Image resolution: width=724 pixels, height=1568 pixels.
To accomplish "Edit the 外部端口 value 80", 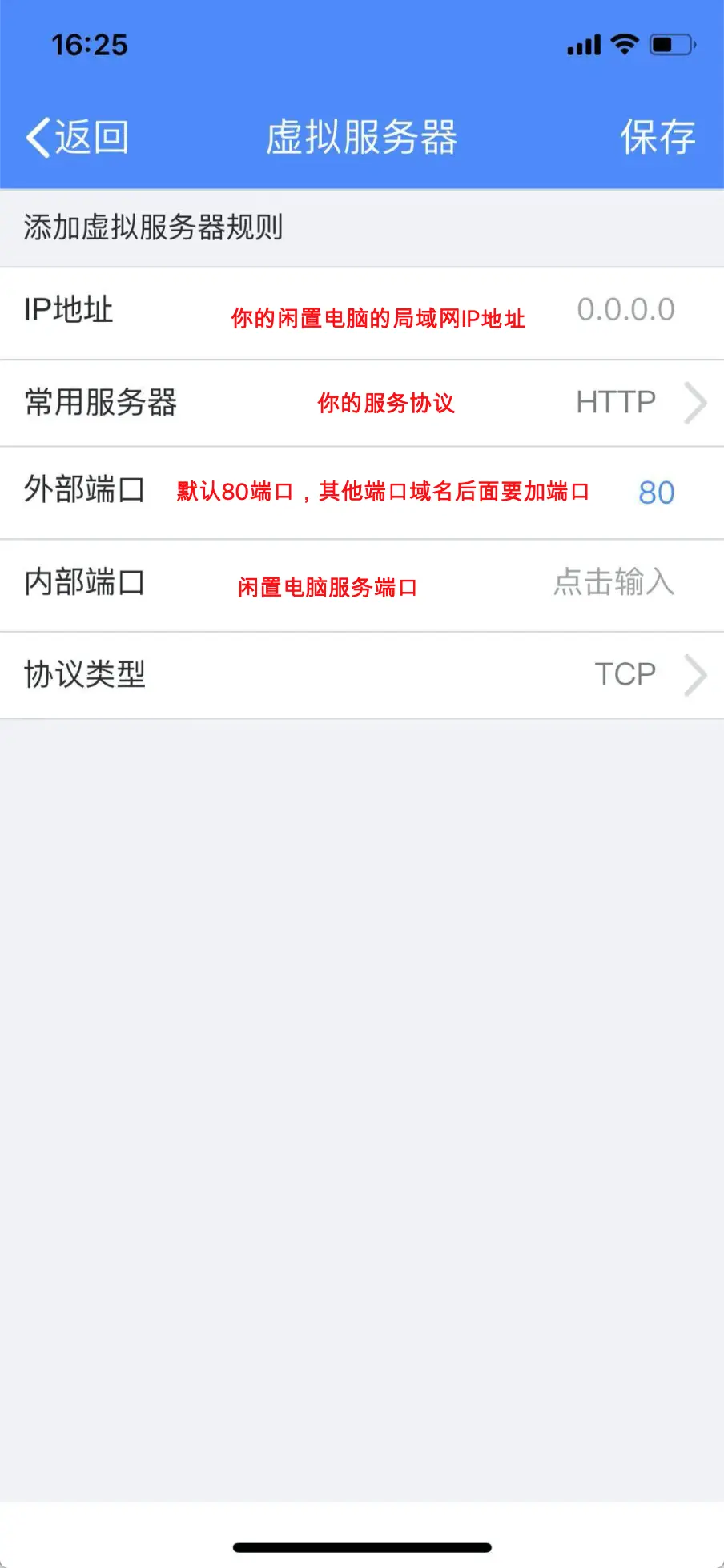I will pos(655,493).
